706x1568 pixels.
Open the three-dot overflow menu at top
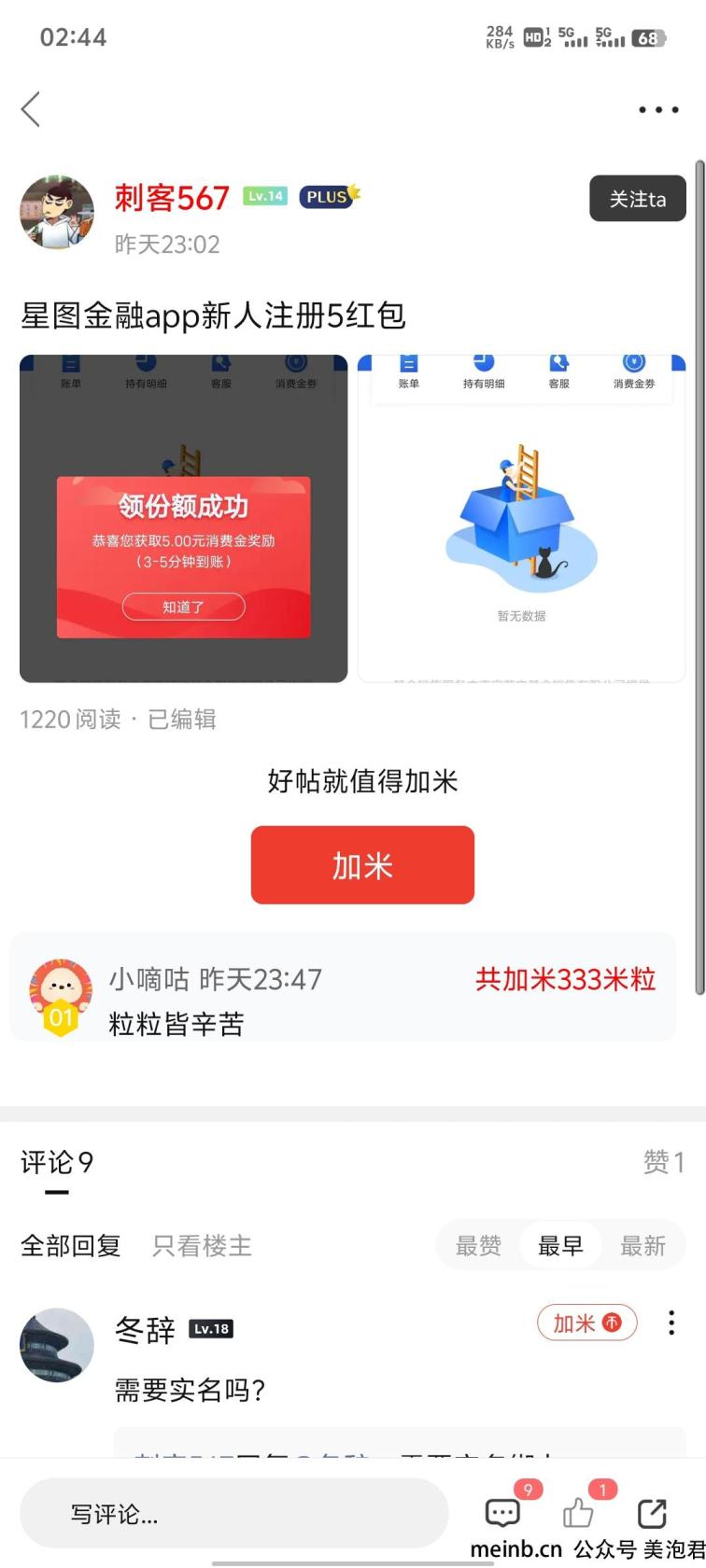click(658, 110)
